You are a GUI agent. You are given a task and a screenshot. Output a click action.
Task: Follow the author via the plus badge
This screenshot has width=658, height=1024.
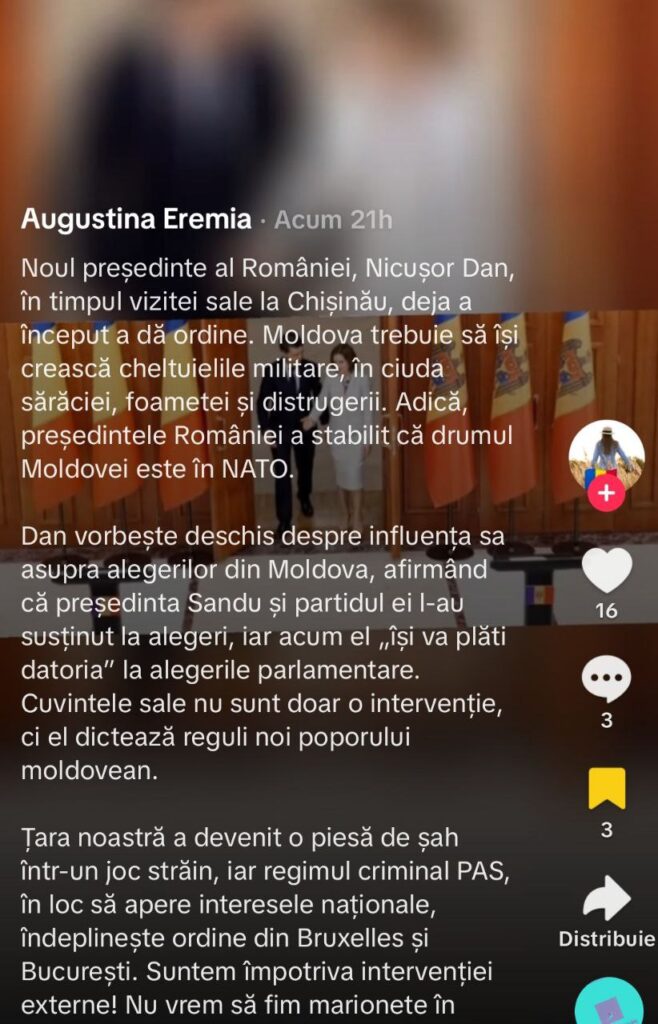tap(606, 494)
